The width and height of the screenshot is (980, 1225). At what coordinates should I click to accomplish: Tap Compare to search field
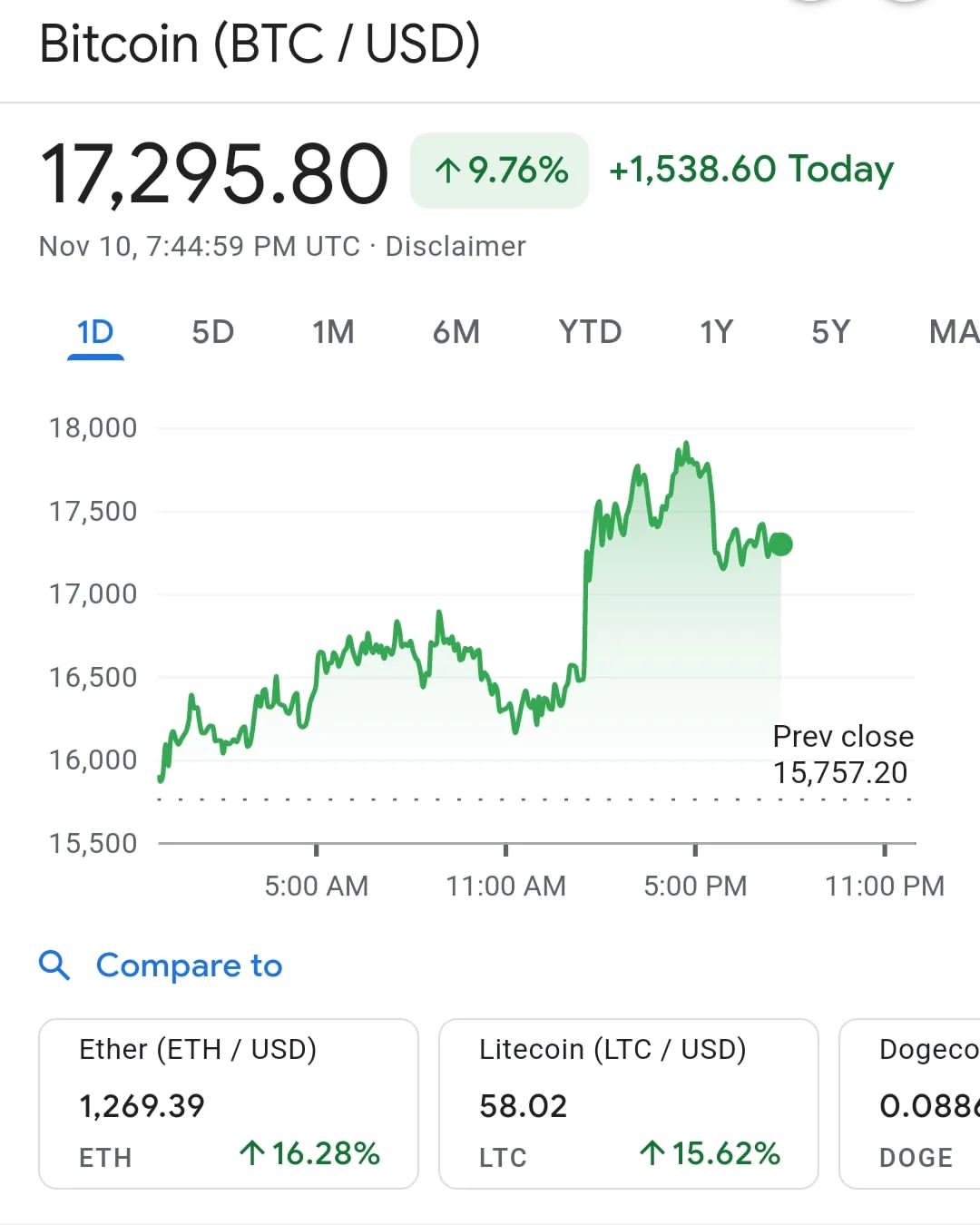[161, 965]
